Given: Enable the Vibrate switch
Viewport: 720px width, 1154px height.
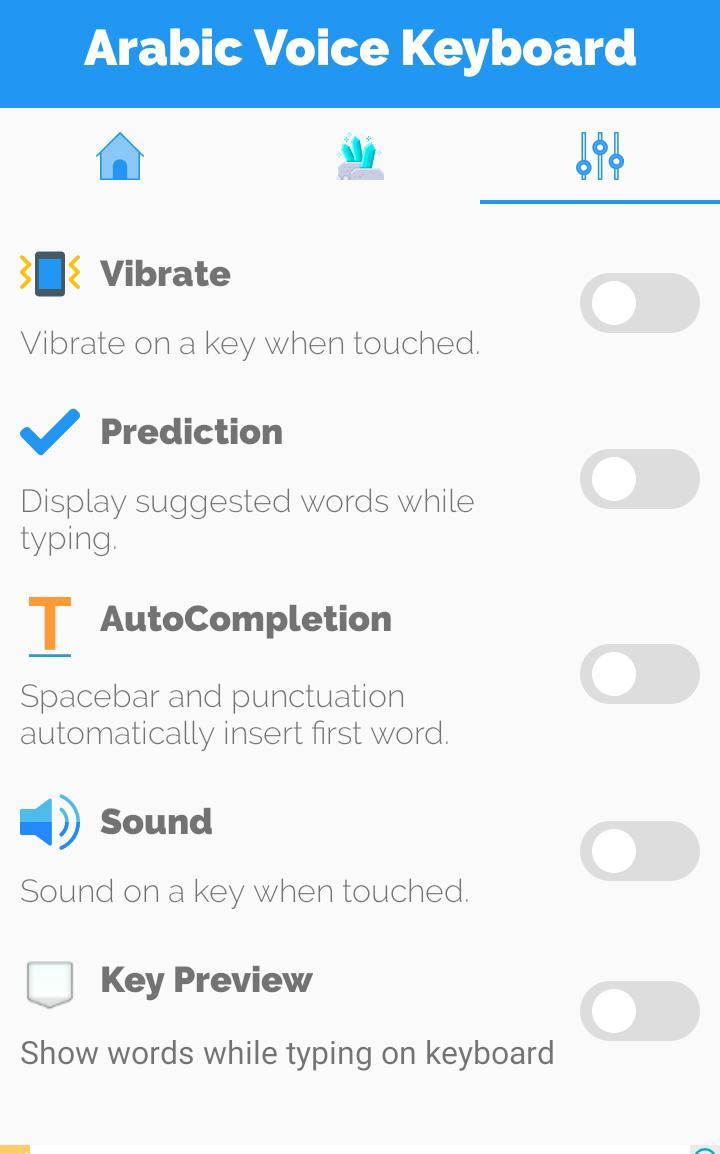Looking at the screenshot, I should click(639, 302).
